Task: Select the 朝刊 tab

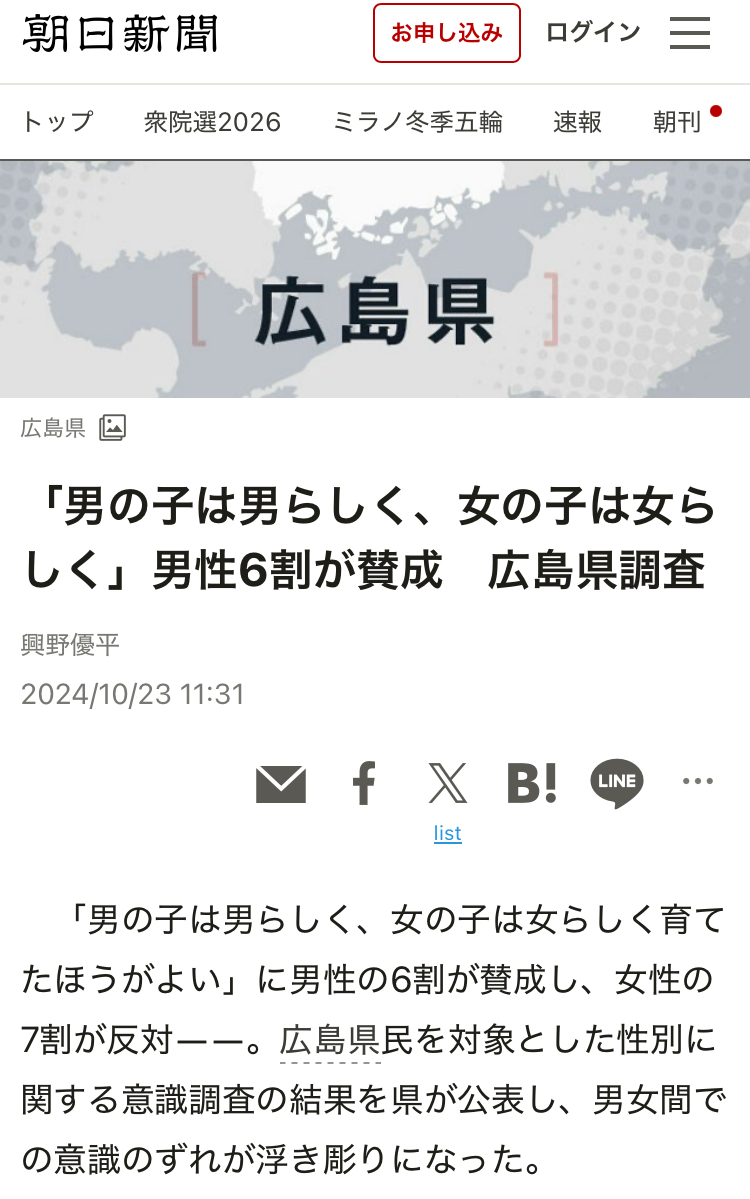Action: point(678,122)
